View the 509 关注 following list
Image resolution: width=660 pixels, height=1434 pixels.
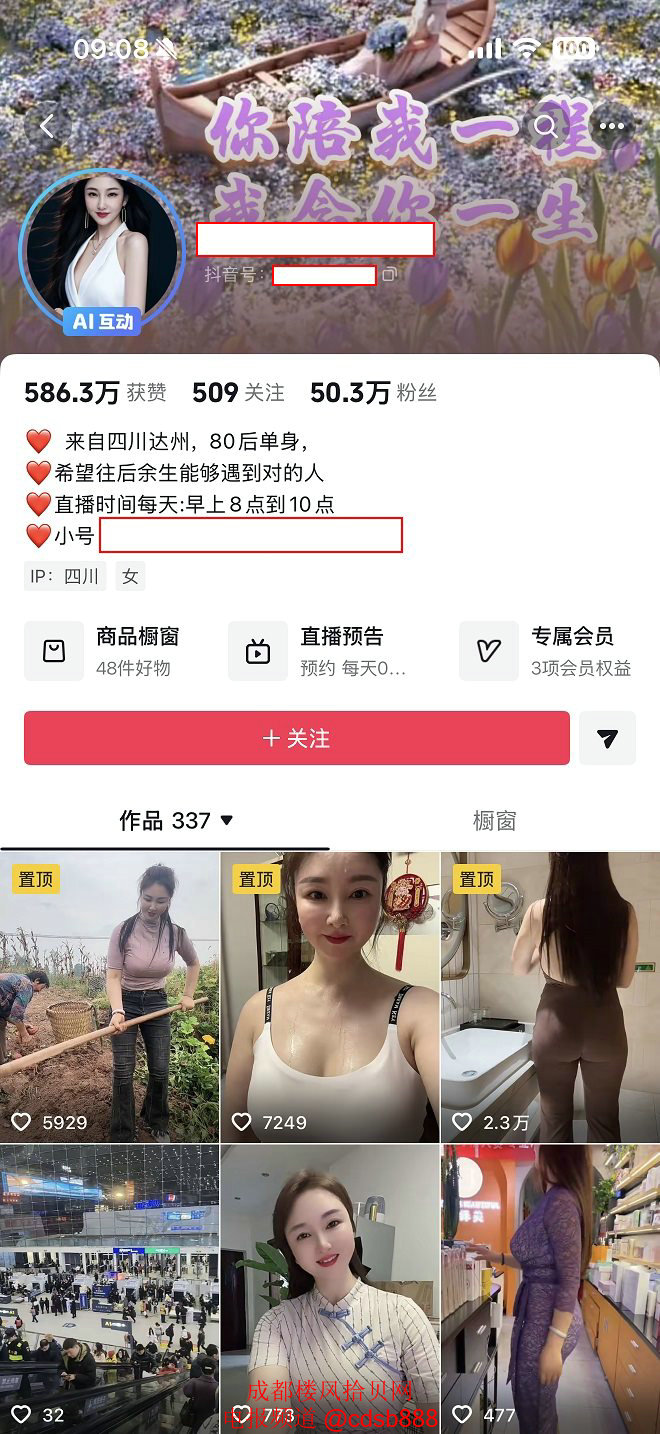click(x=238, y=393)
